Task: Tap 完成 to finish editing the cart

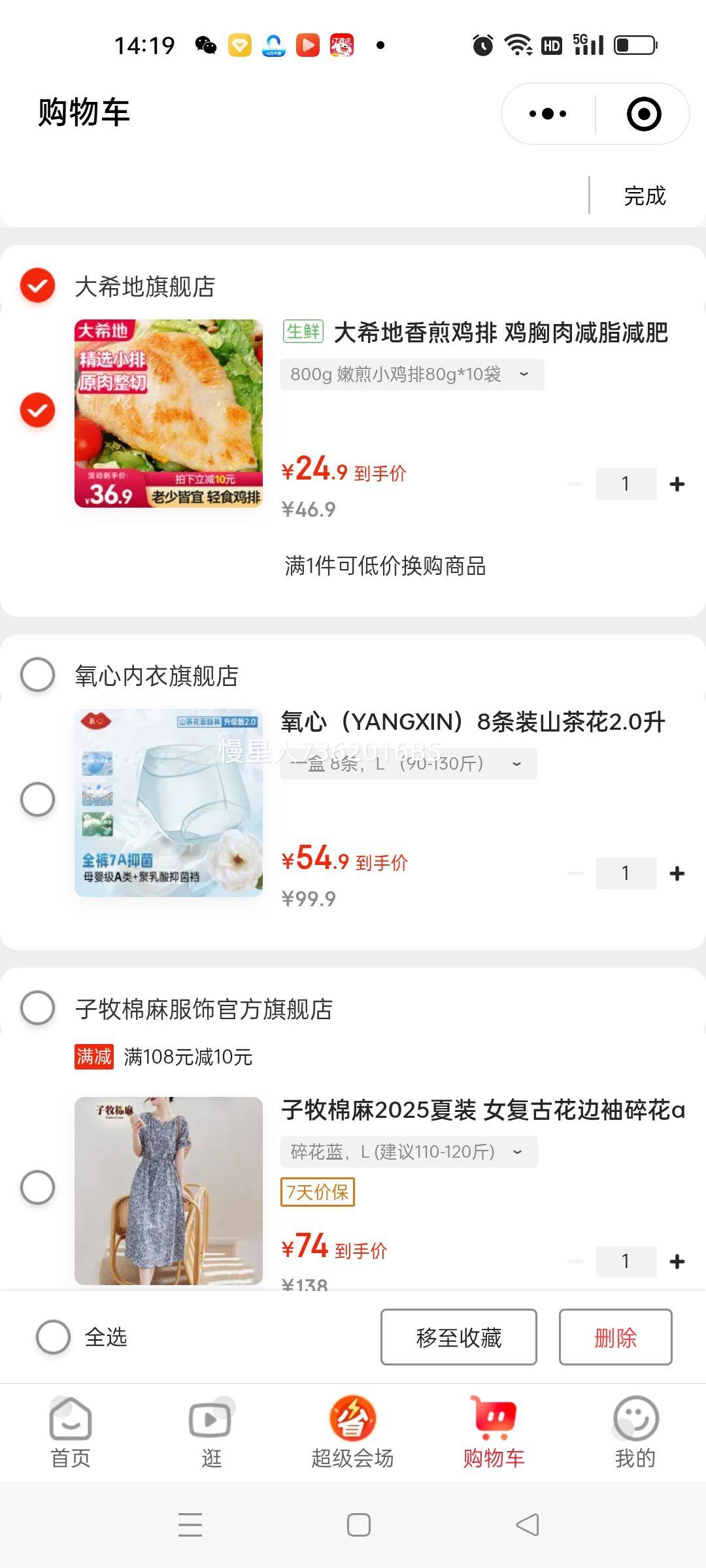Action: pyautogui.click(x=645, y=196)
